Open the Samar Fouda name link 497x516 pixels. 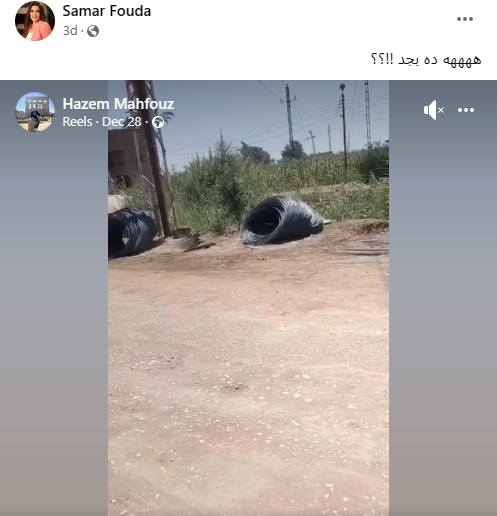(x=107, y=11)
